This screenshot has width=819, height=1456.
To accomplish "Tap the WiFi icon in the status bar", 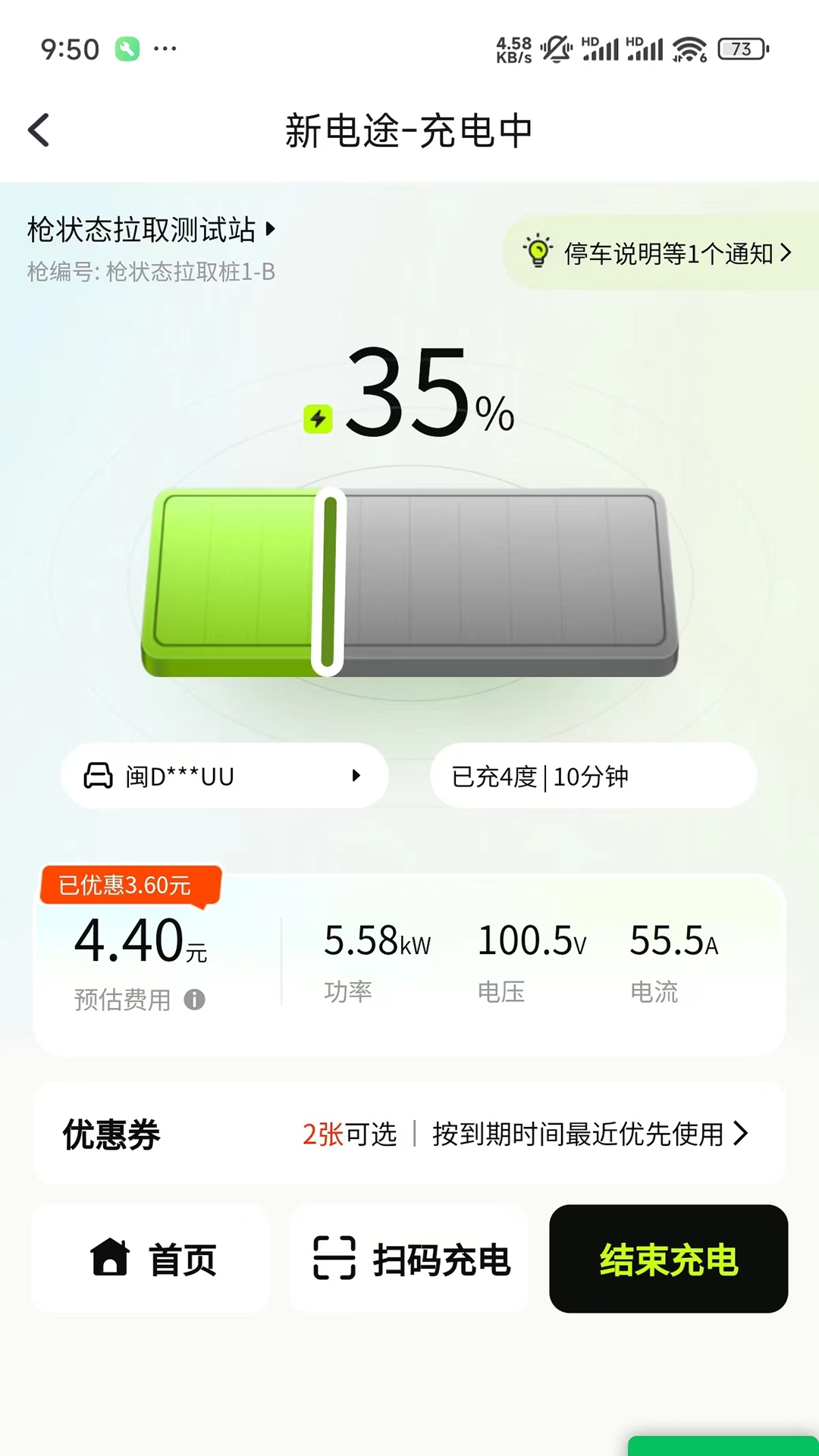I will coord(691,48).
